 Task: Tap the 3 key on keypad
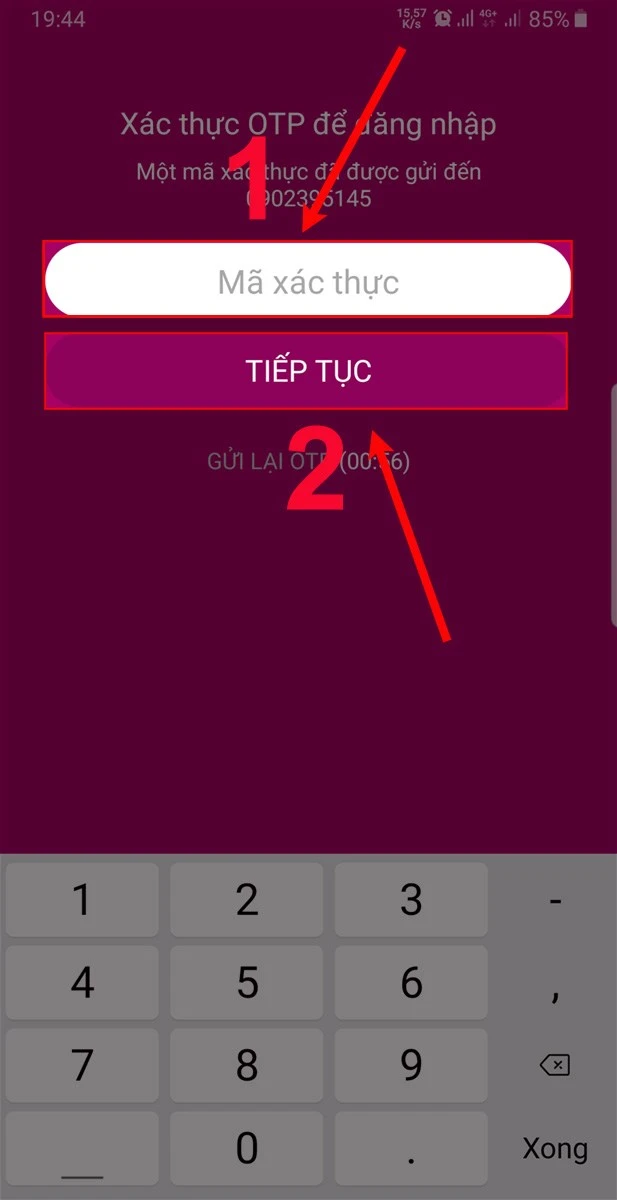pos(411,901)
